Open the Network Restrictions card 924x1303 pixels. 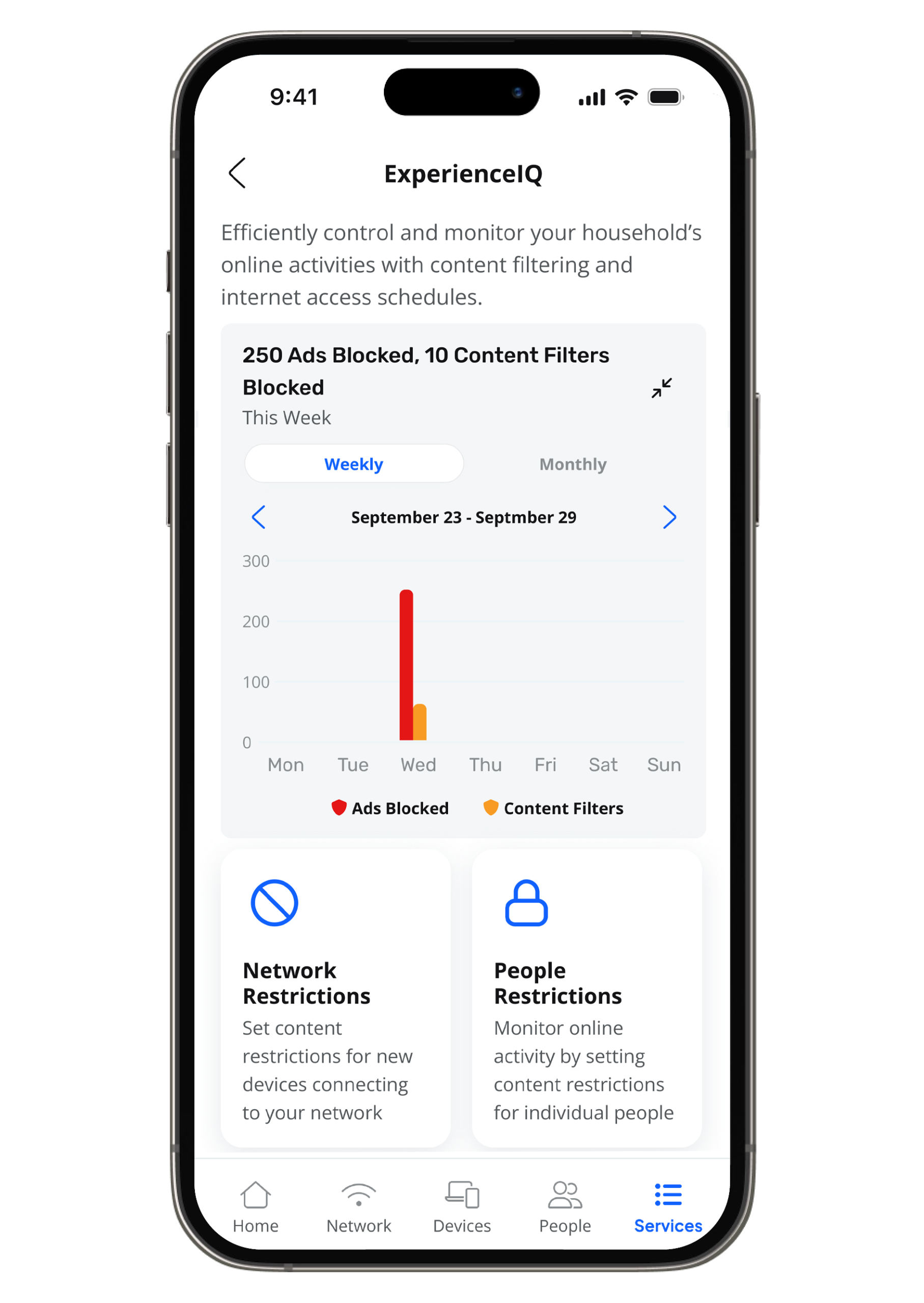click(x=335, y=998)
